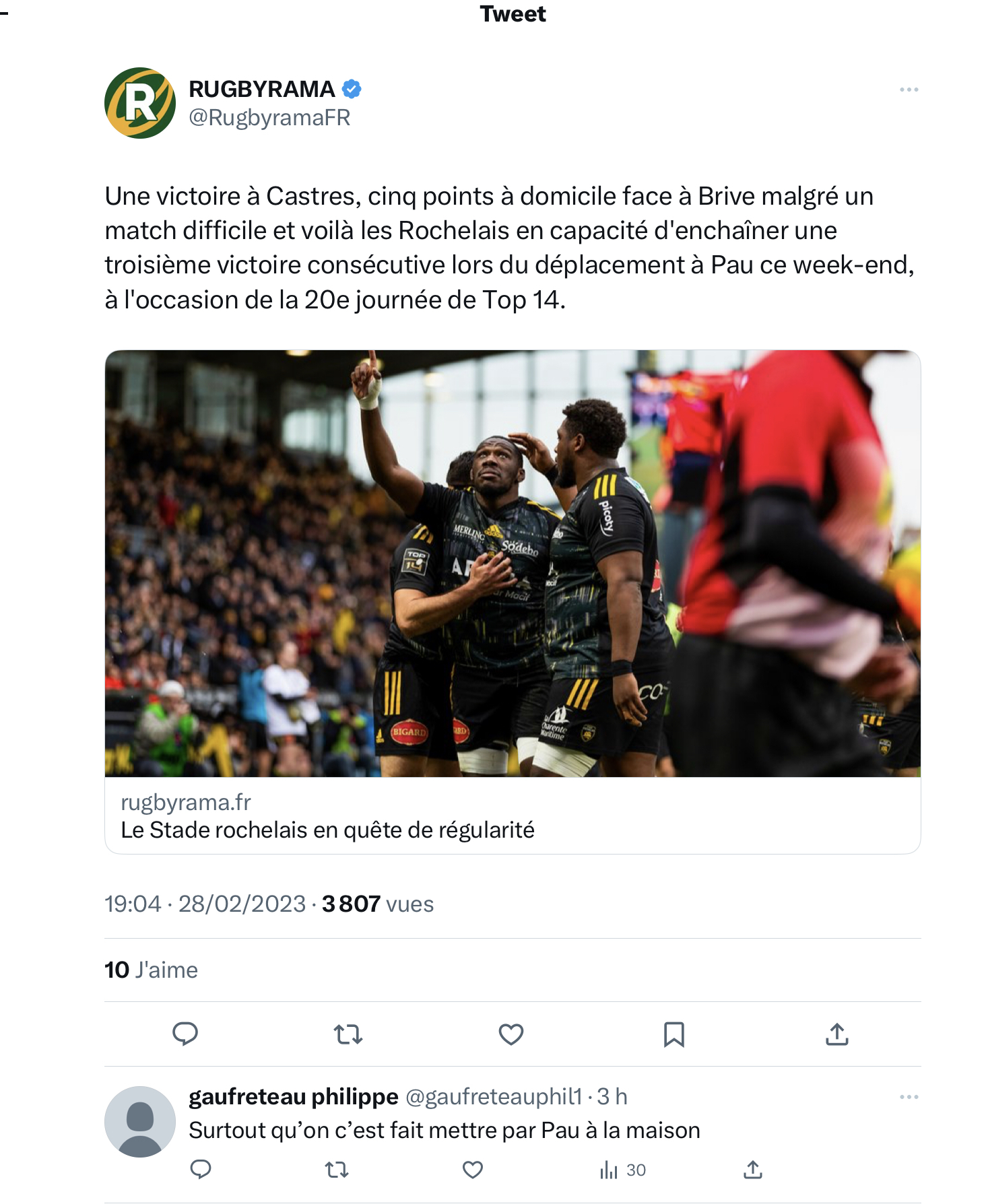Viewport: 986px width, 1204px height.
Task: Retweet the RUGBYRAMA tweet
Action: tap(348, 1034)
